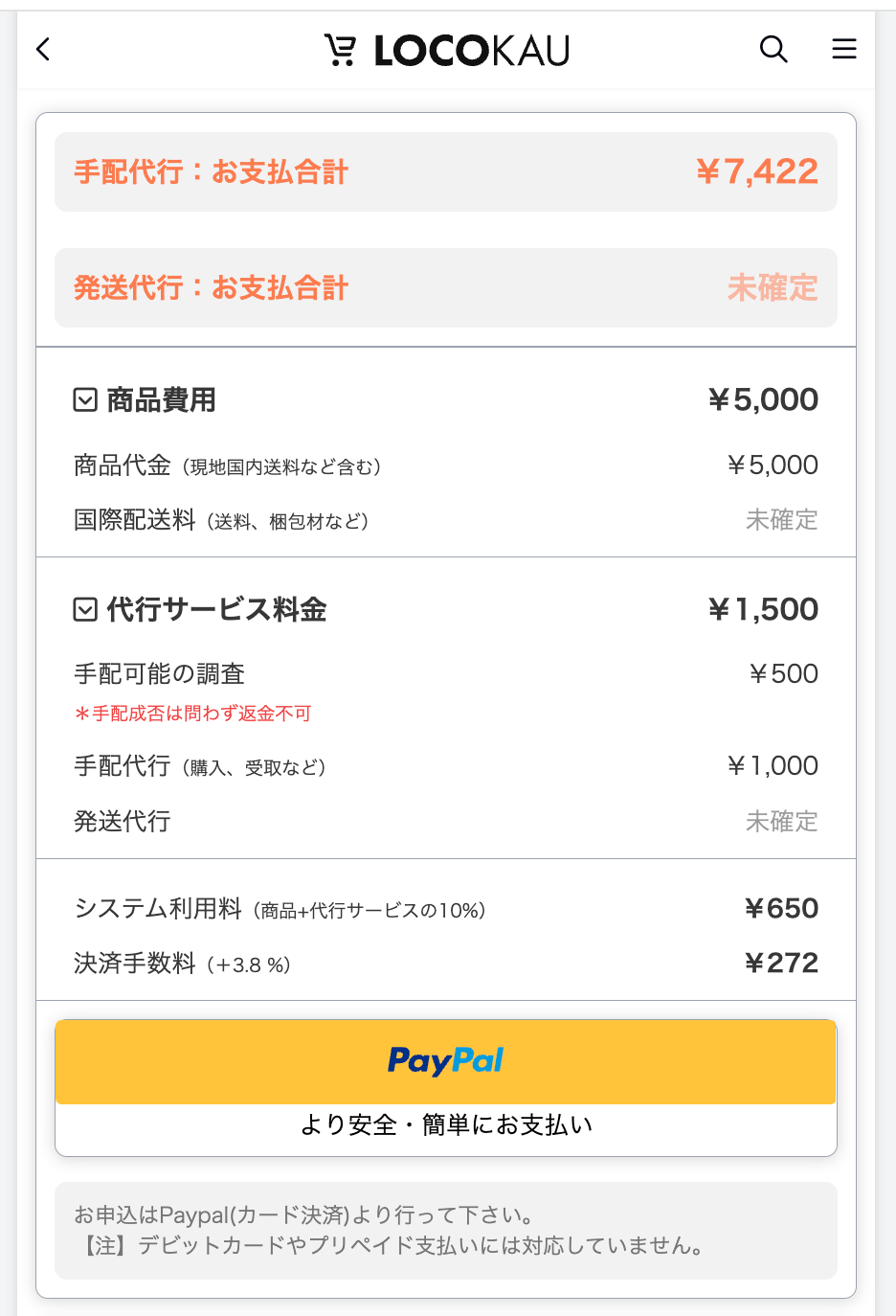Select the LOCOKAU header to go home
The image size is (896, 1316).
click(446, 48)
